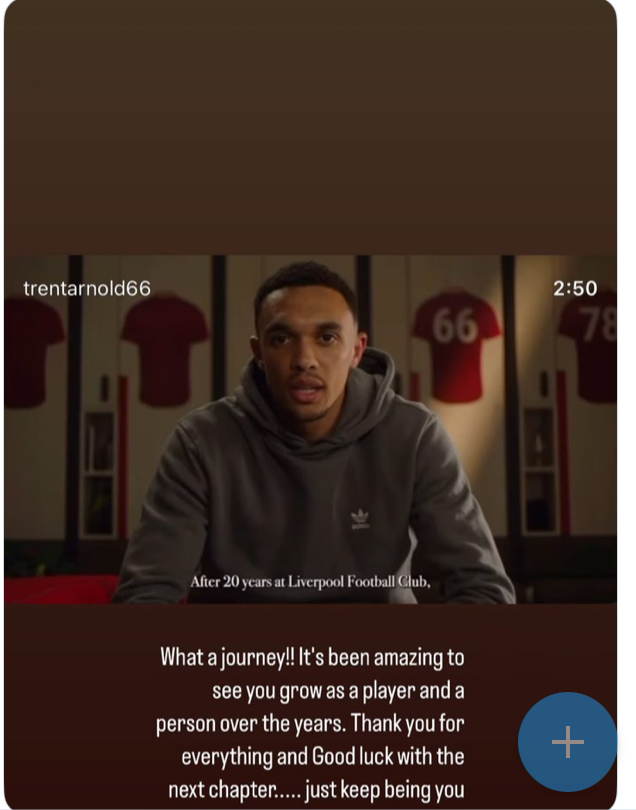
Task: Open the trentarnold66 story image
Action: click(310, 430)
